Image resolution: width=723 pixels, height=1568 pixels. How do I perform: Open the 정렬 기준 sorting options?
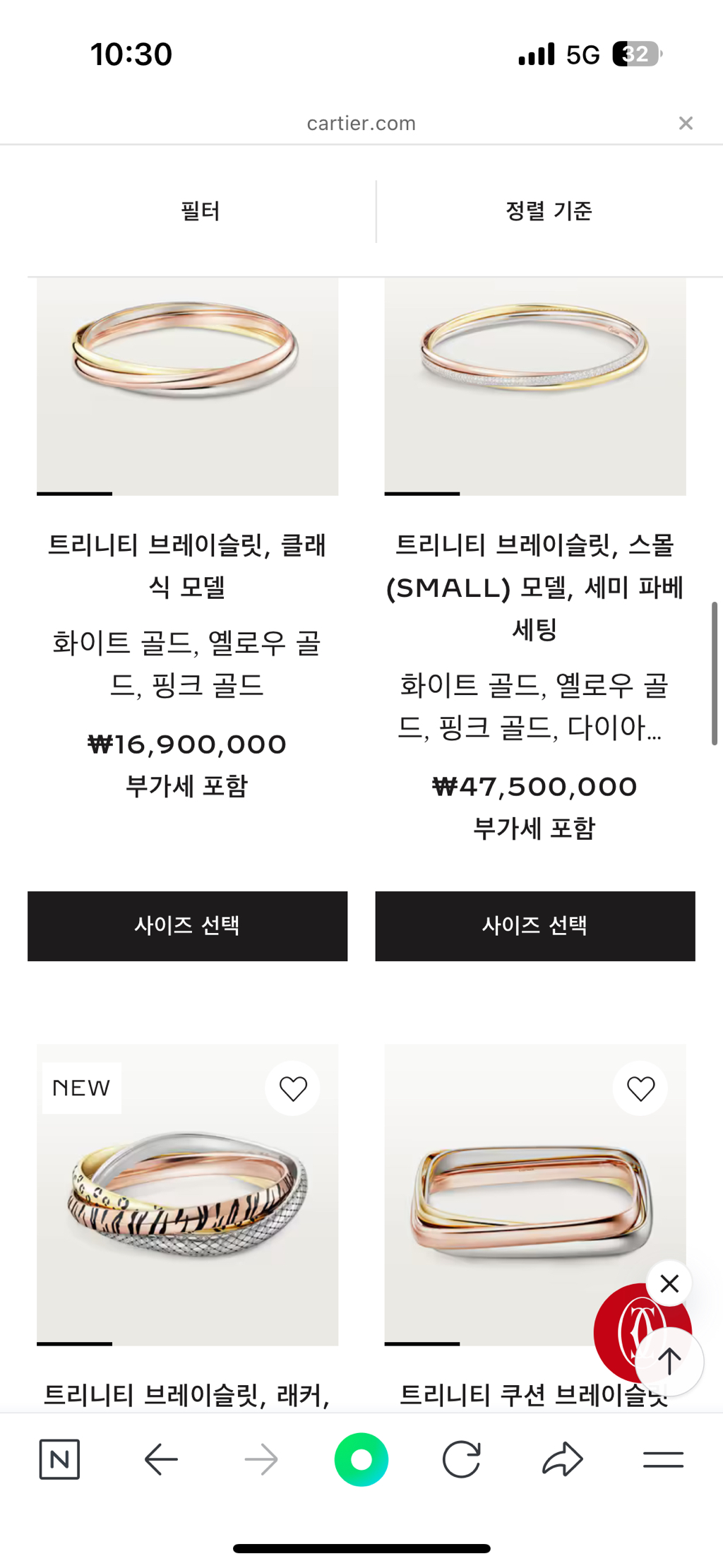click(549, 210)
